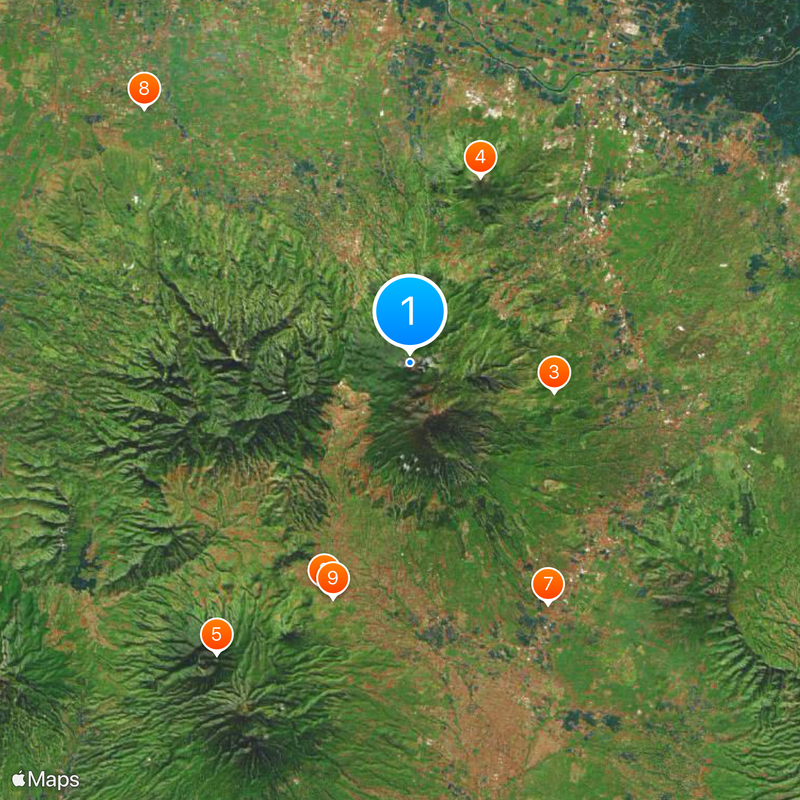Screen dimensions: 800x800
Task: Open the orange pin labeled 4
Action: (x=480, y=157)
